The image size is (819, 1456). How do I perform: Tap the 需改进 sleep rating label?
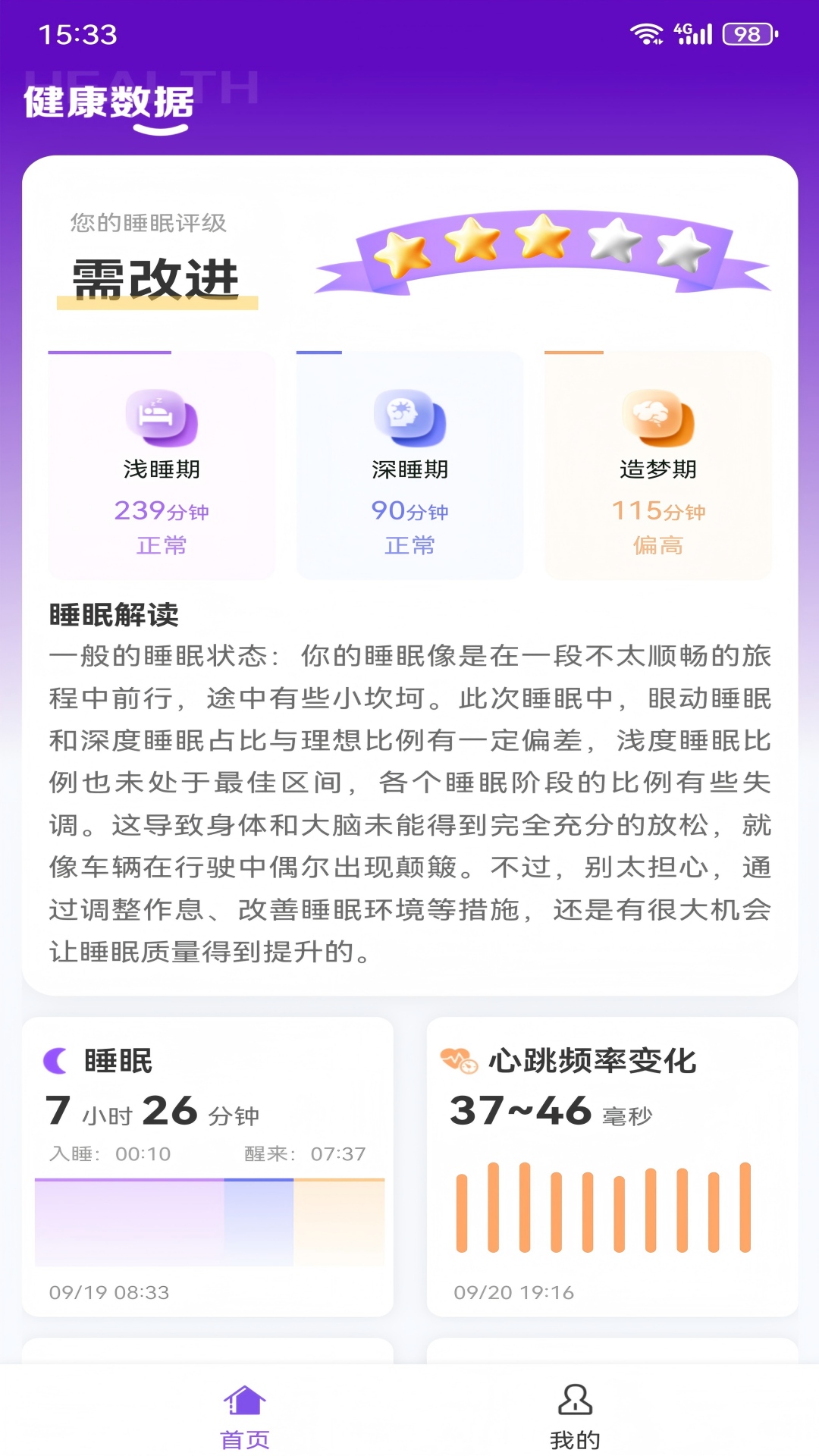point(154,279)
